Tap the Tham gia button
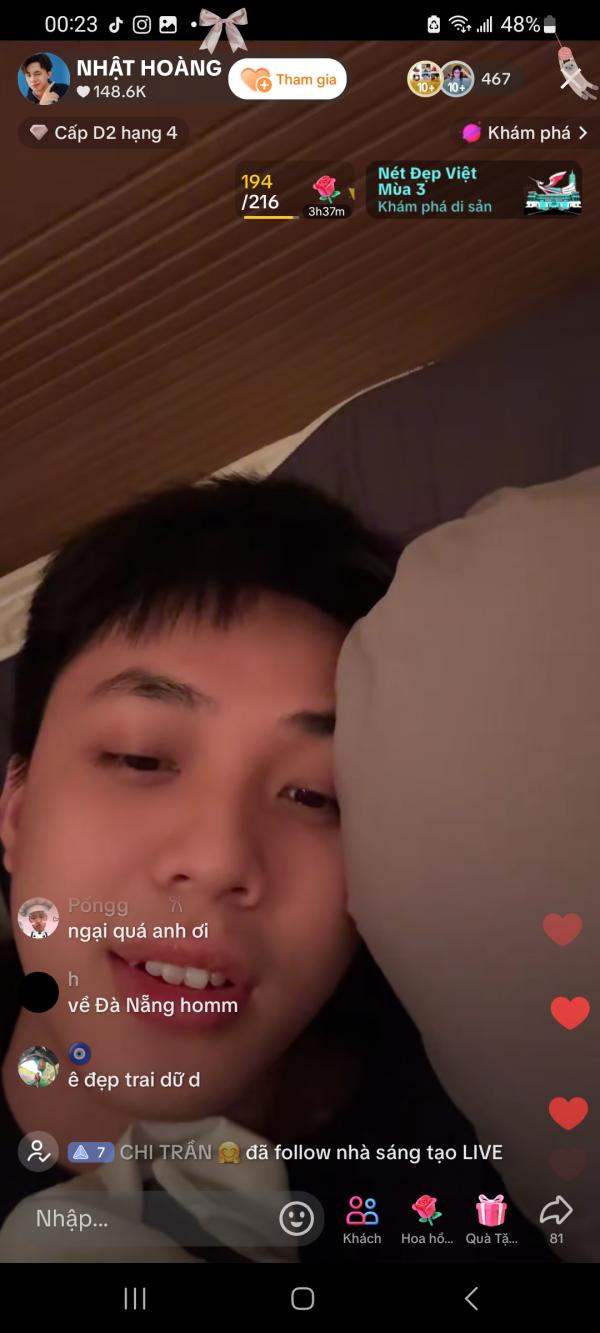Screen dimensions: 600x1333 point(287,80)
